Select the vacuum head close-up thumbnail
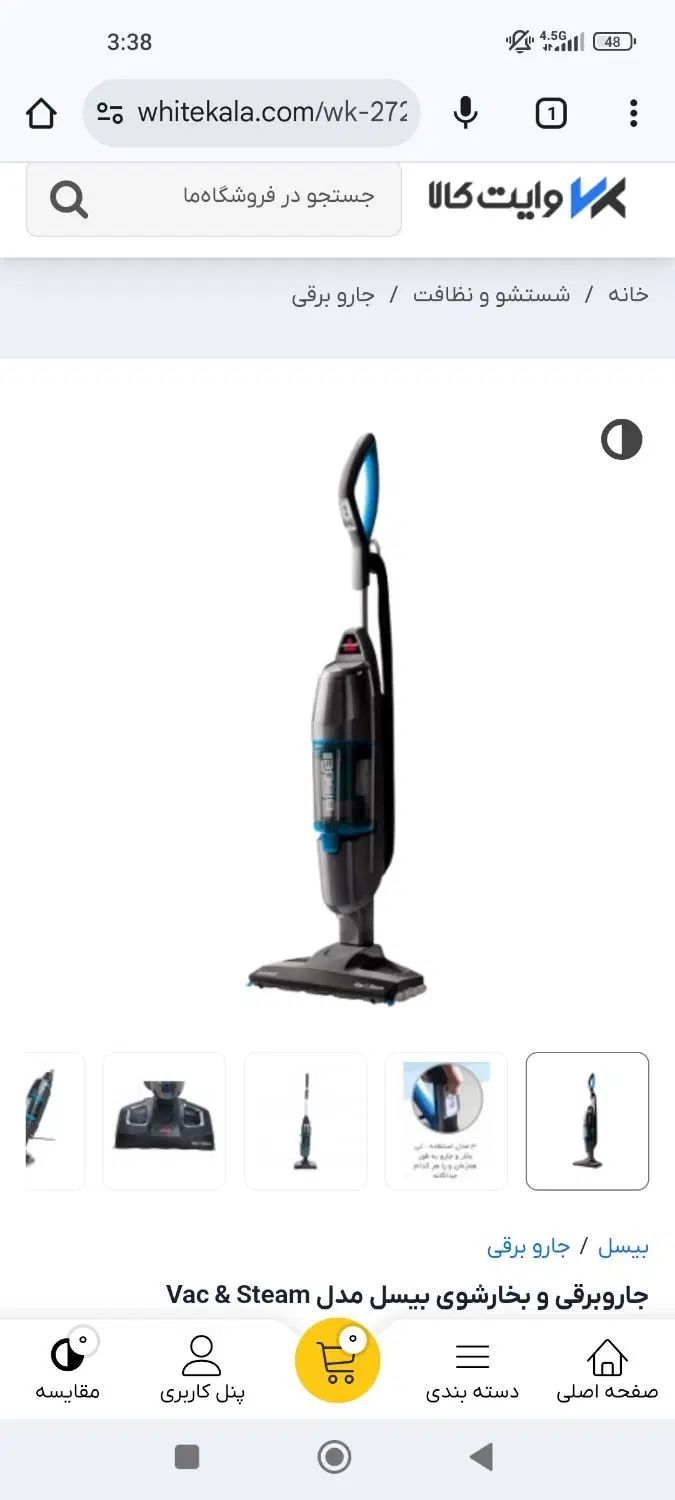Viewport: 675px width, 1500px height. pos(164,1120)
